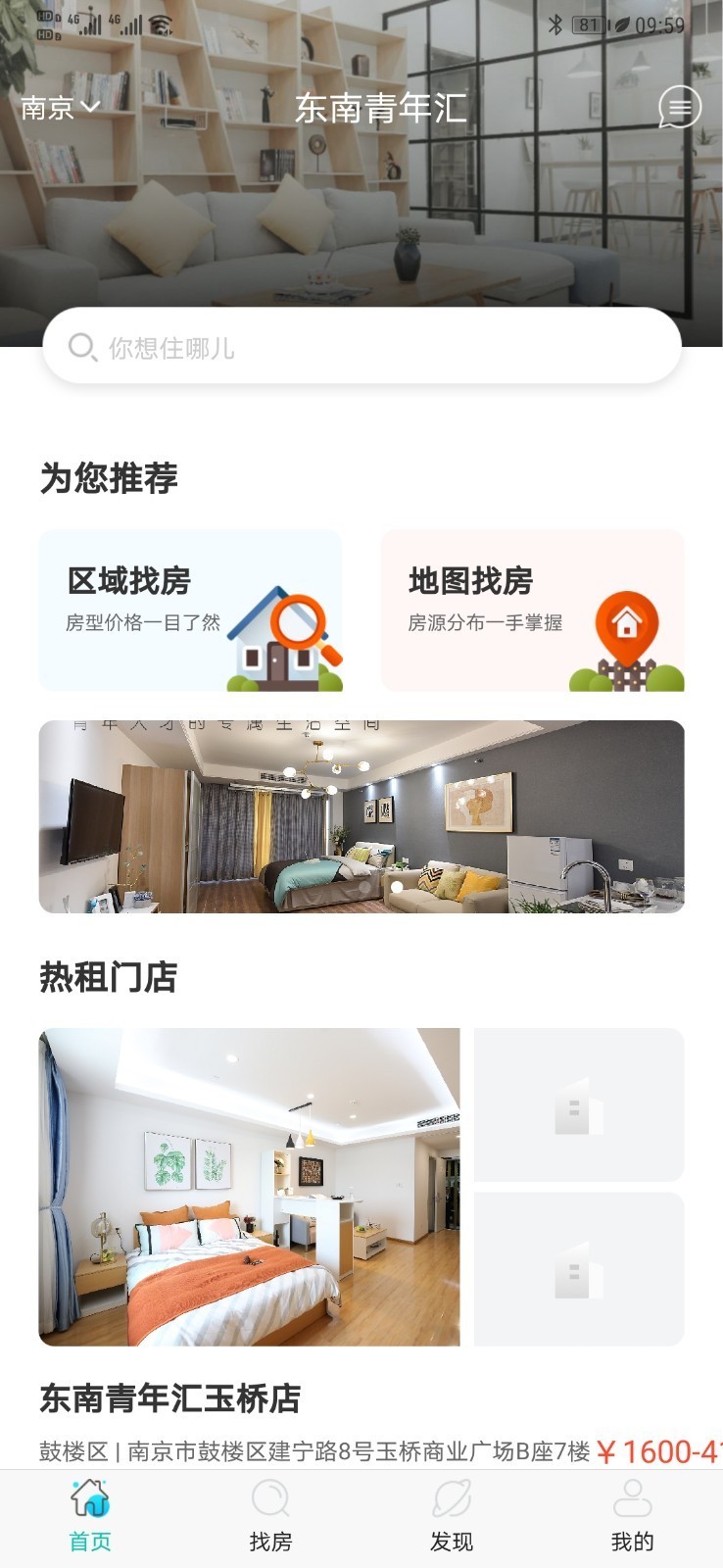Go to the 我的 tab

(632, 1515)
